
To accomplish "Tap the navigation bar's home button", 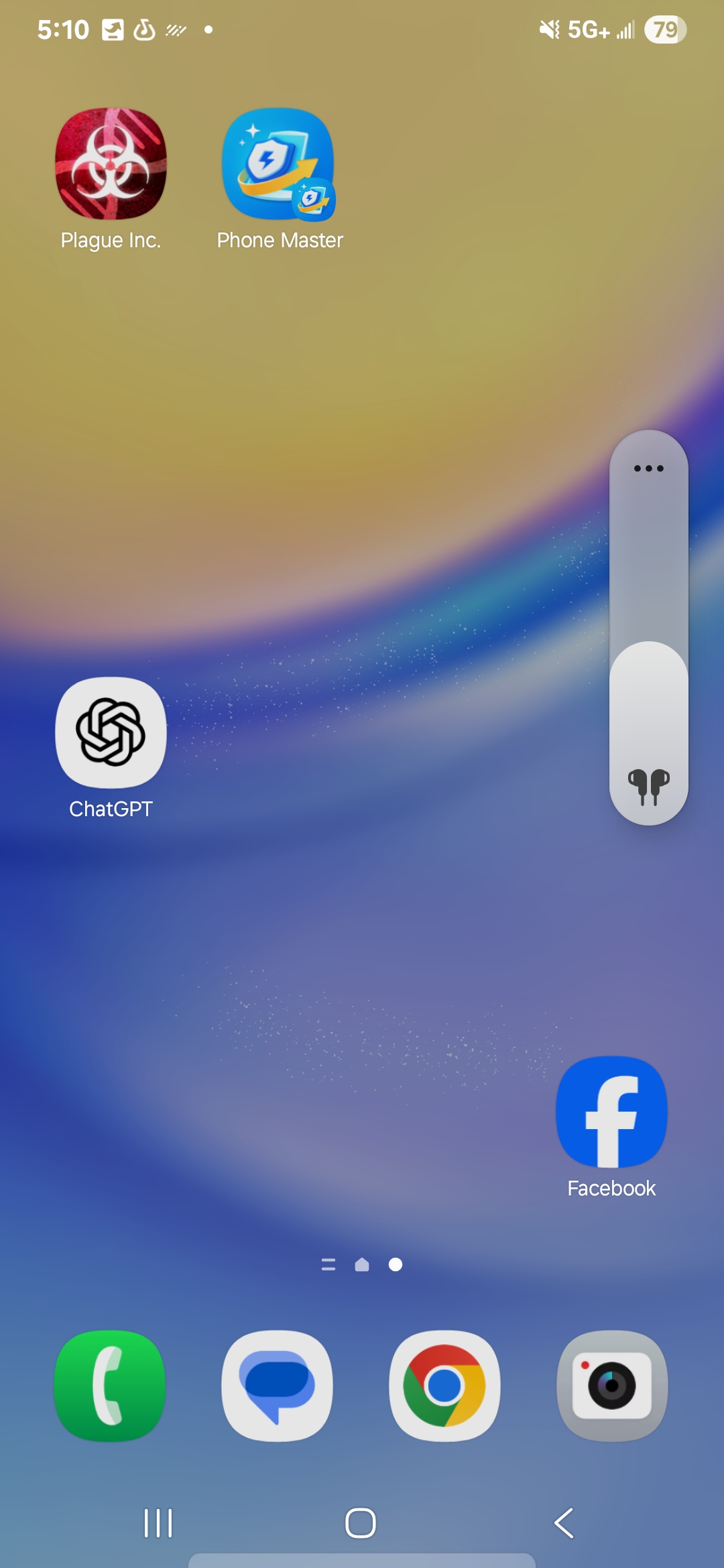I will pyautogui.click(x=361, y=1523).
